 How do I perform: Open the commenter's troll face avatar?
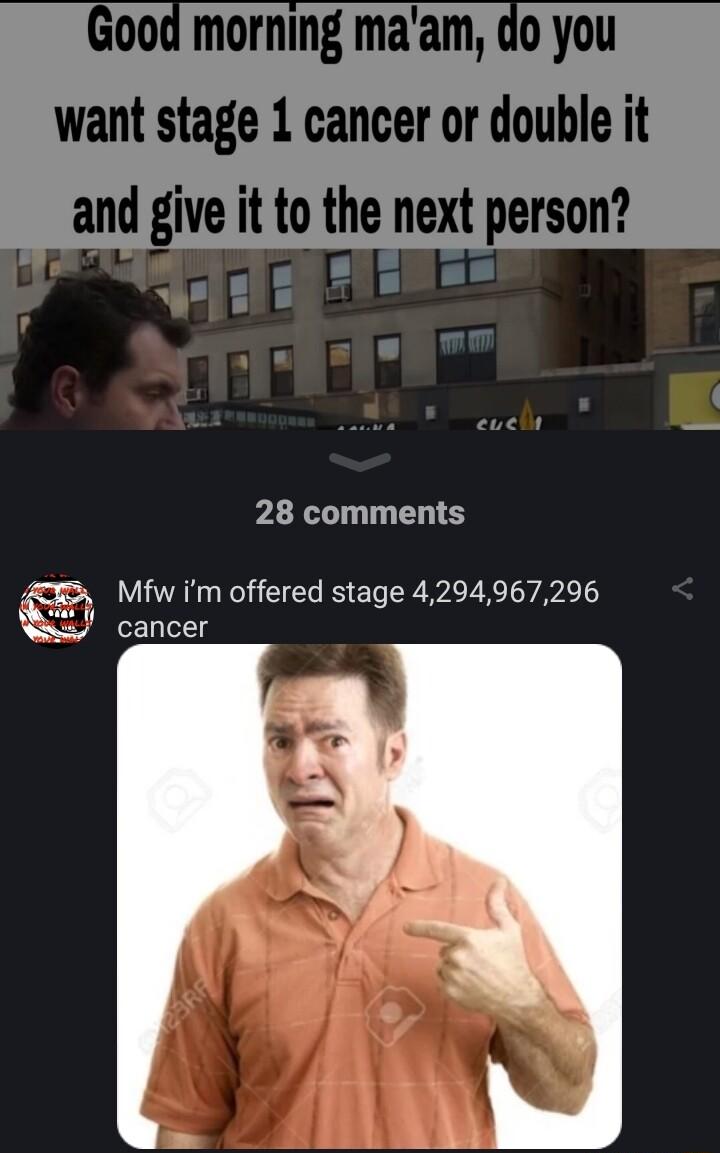(56, 611)
